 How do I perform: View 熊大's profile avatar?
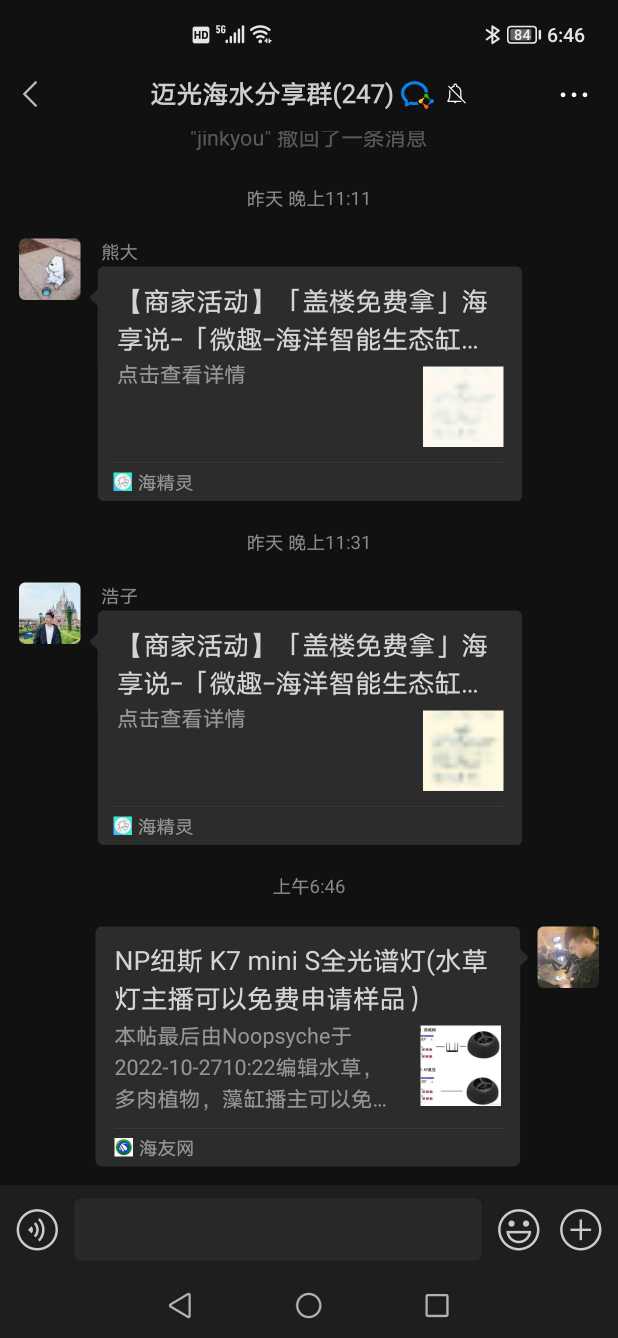(50, 269)
